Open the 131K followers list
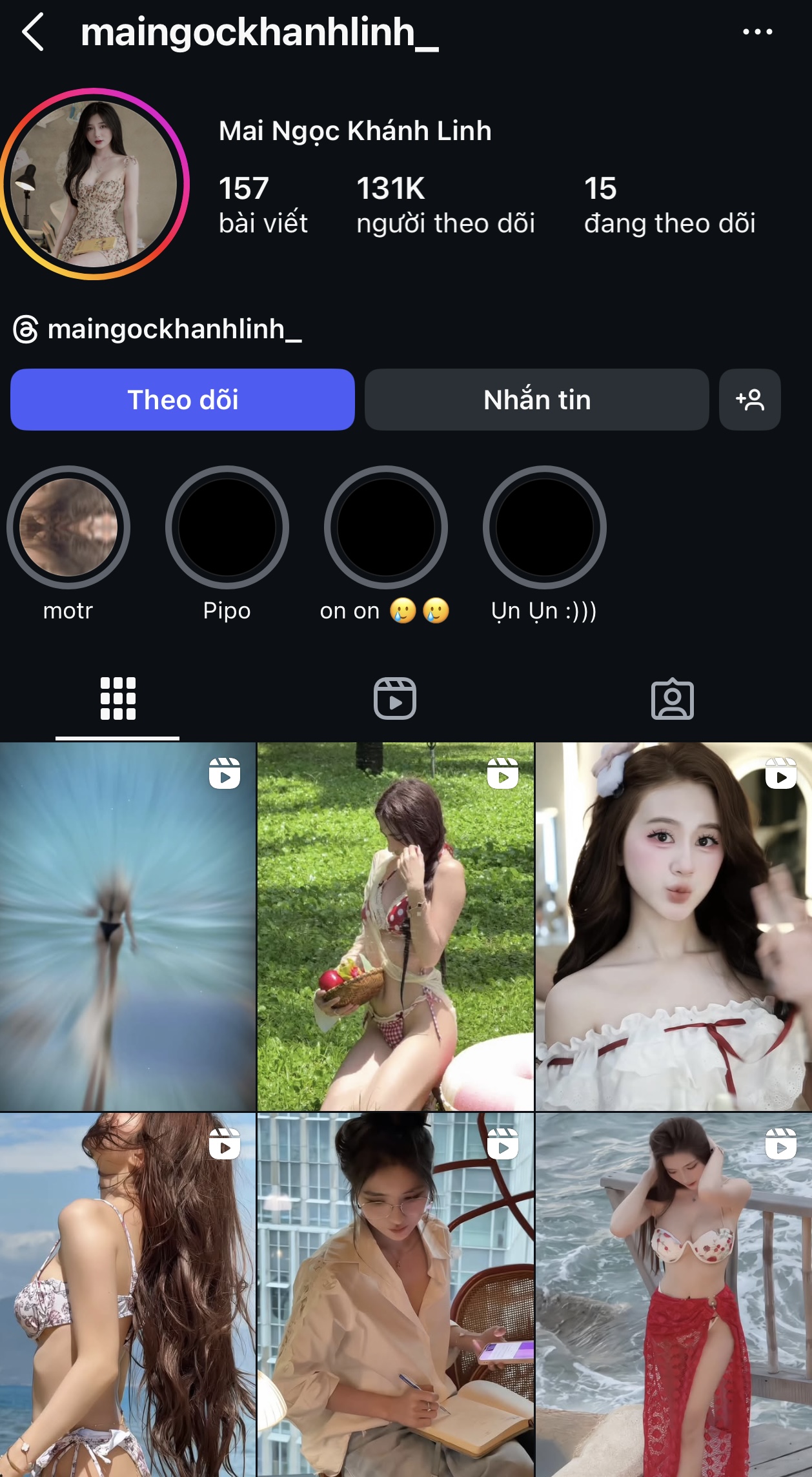The height and width of the screenshot is (1477, 812). [x=445, y=205]
